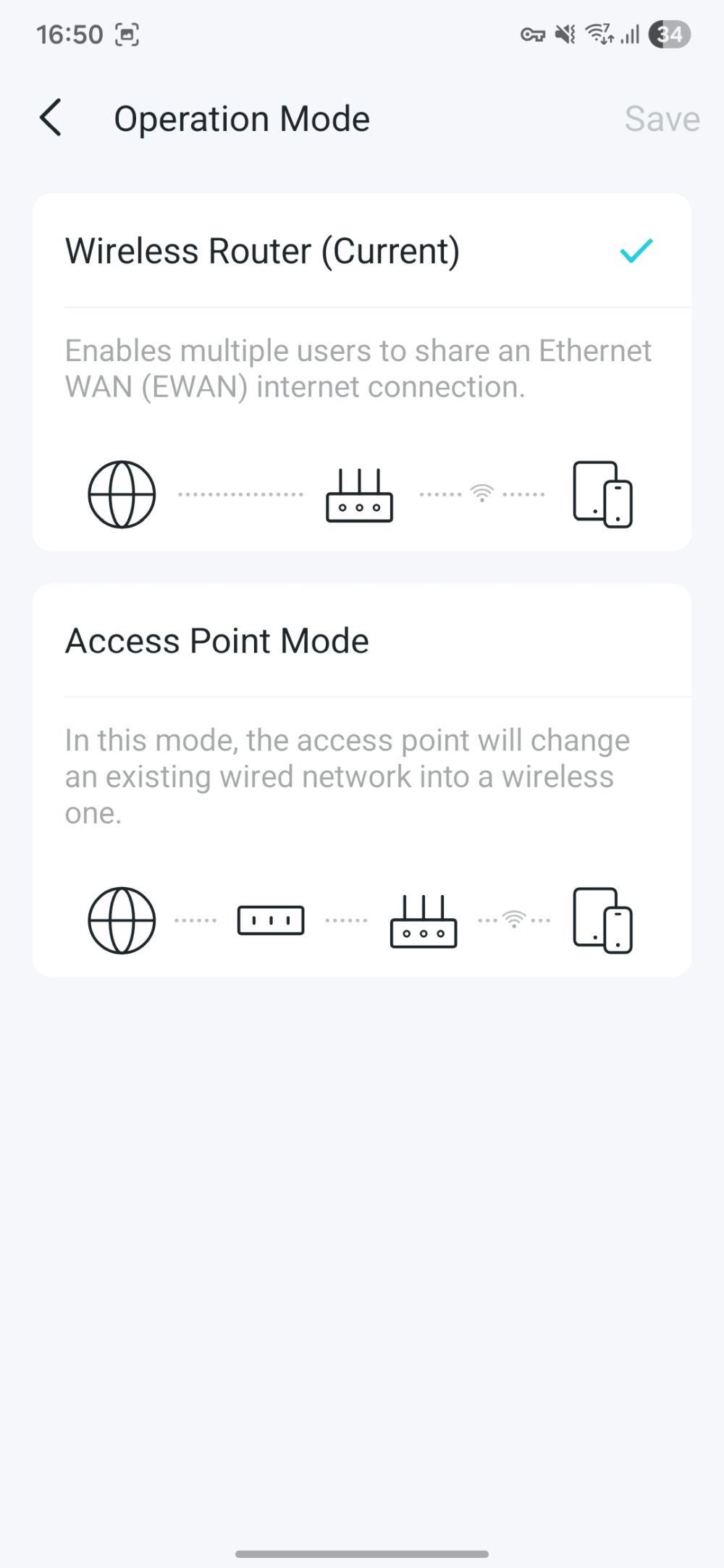Viewport: 724px width, 1568px height.
Task: Save the operation mode
Action: click(662, 119)
